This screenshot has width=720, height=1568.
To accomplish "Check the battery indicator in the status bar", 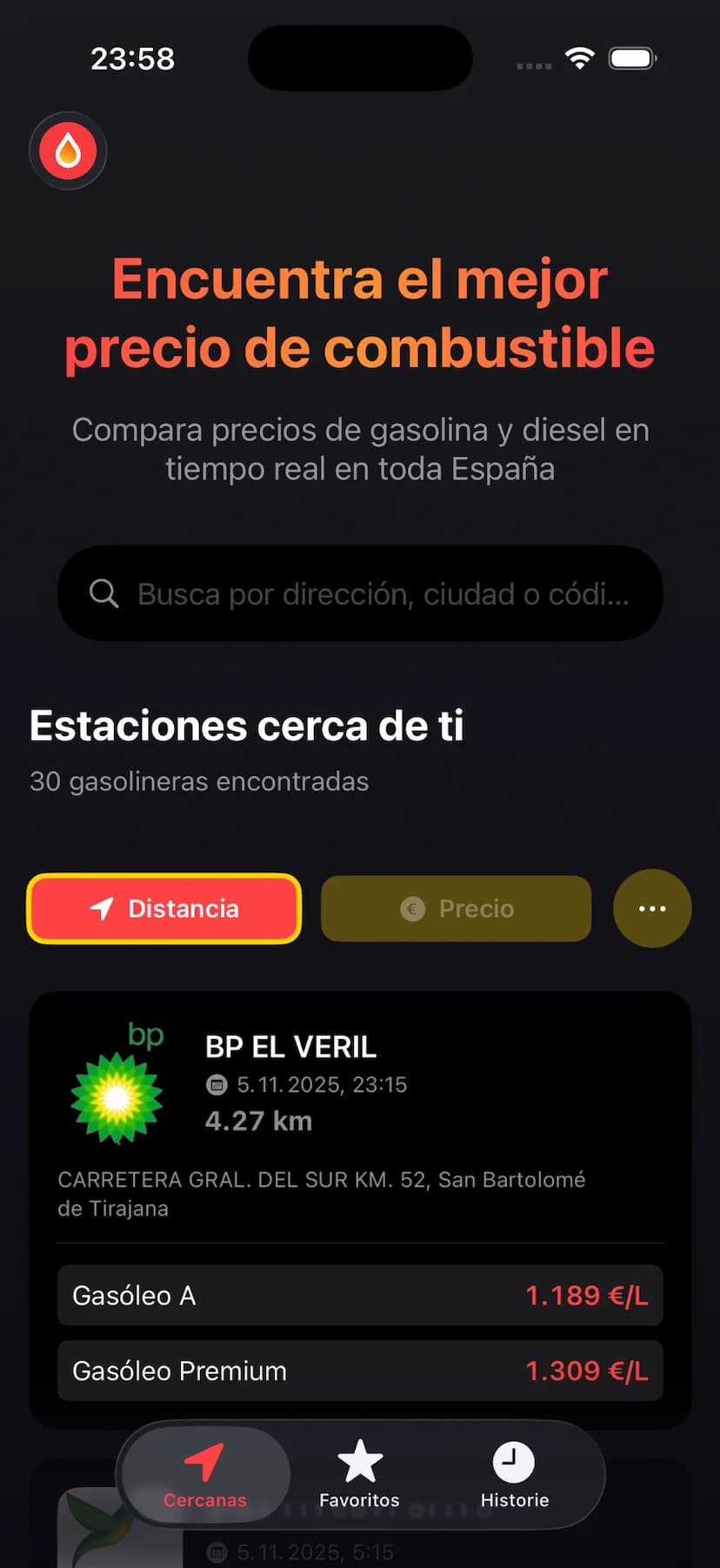I will [632, 57].
